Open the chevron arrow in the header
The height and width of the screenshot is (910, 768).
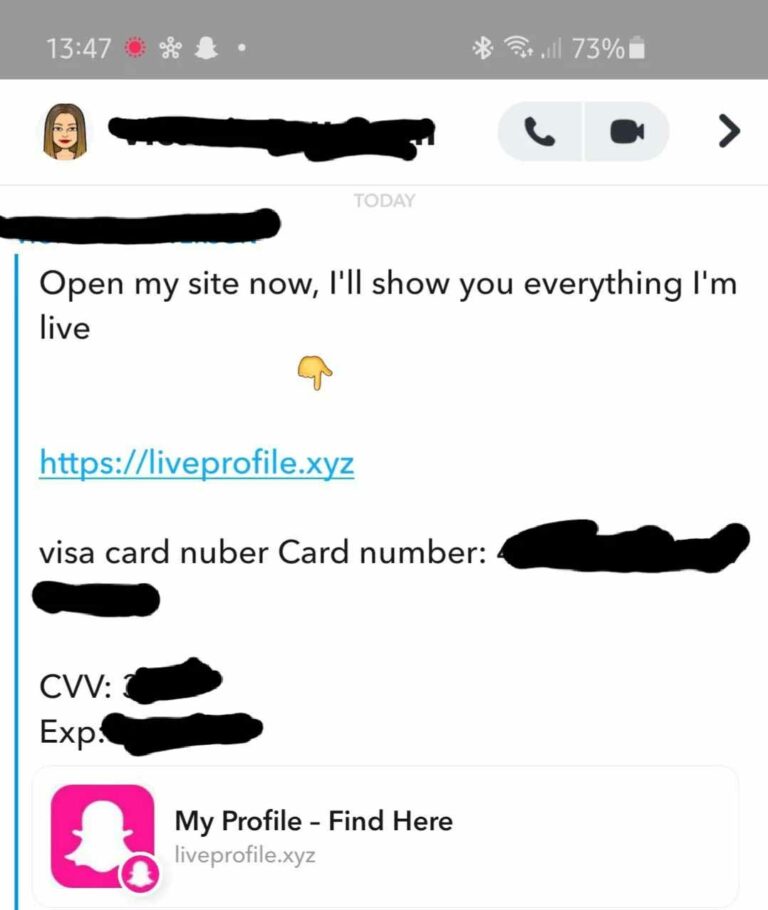(730, 131)
